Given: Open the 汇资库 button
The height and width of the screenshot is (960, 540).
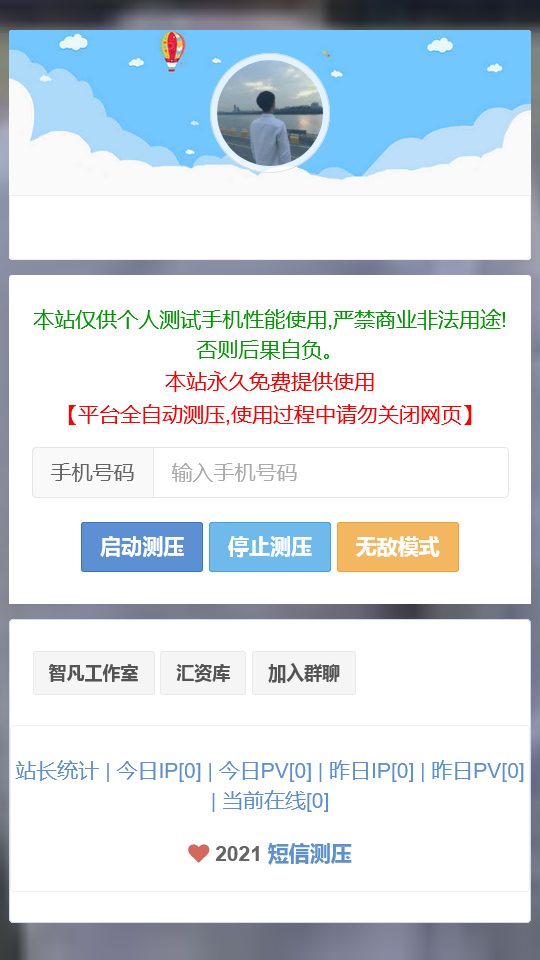Looking at the screenshot, I should click(x=203, y=673).
